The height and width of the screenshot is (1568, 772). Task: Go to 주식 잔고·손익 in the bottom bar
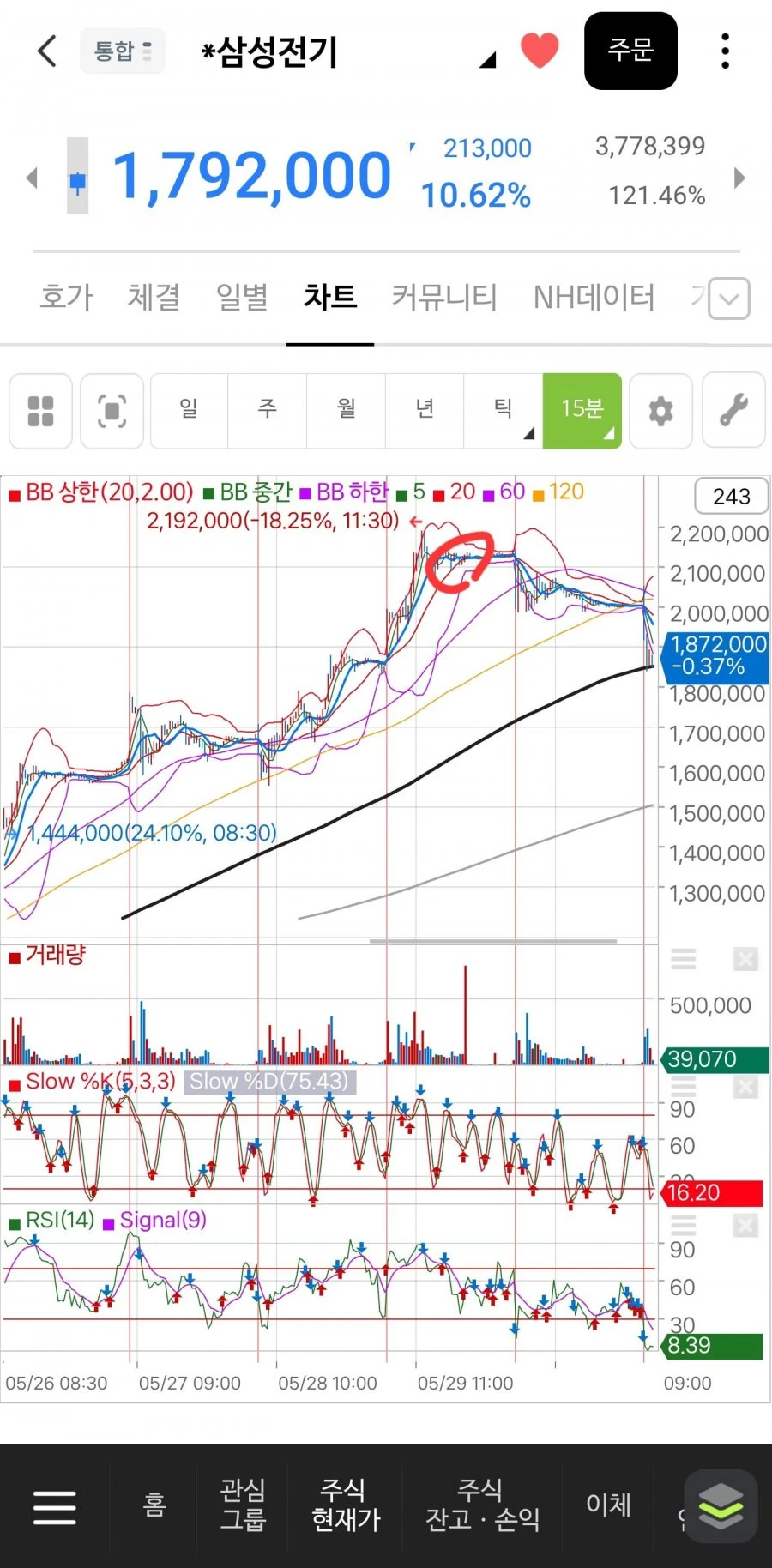coord(483,1505)
